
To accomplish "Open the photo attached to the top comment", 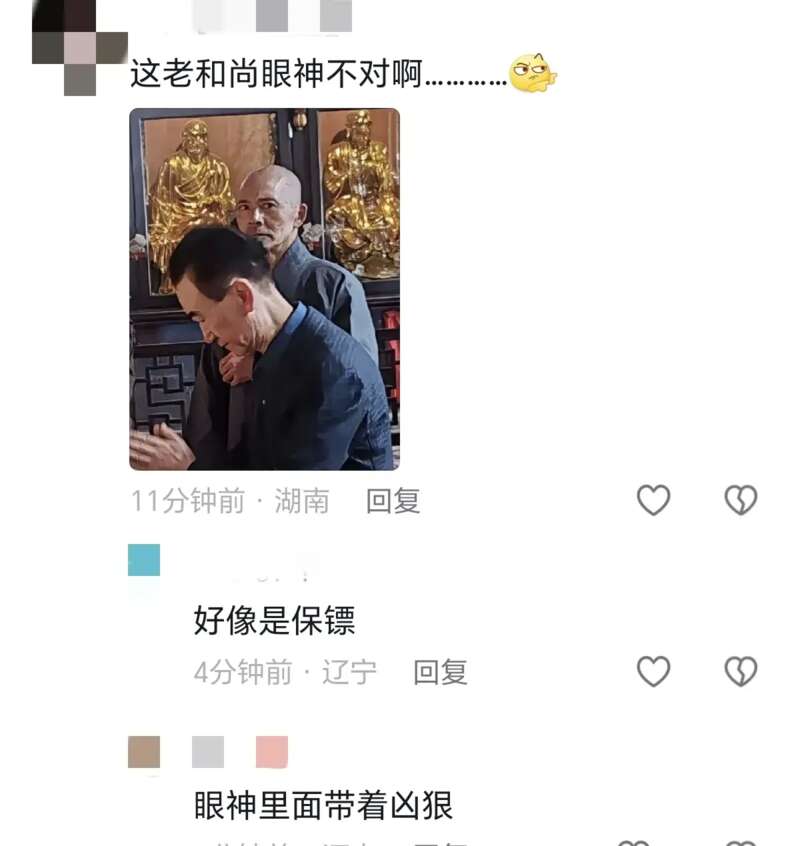I will pos(264,289).
